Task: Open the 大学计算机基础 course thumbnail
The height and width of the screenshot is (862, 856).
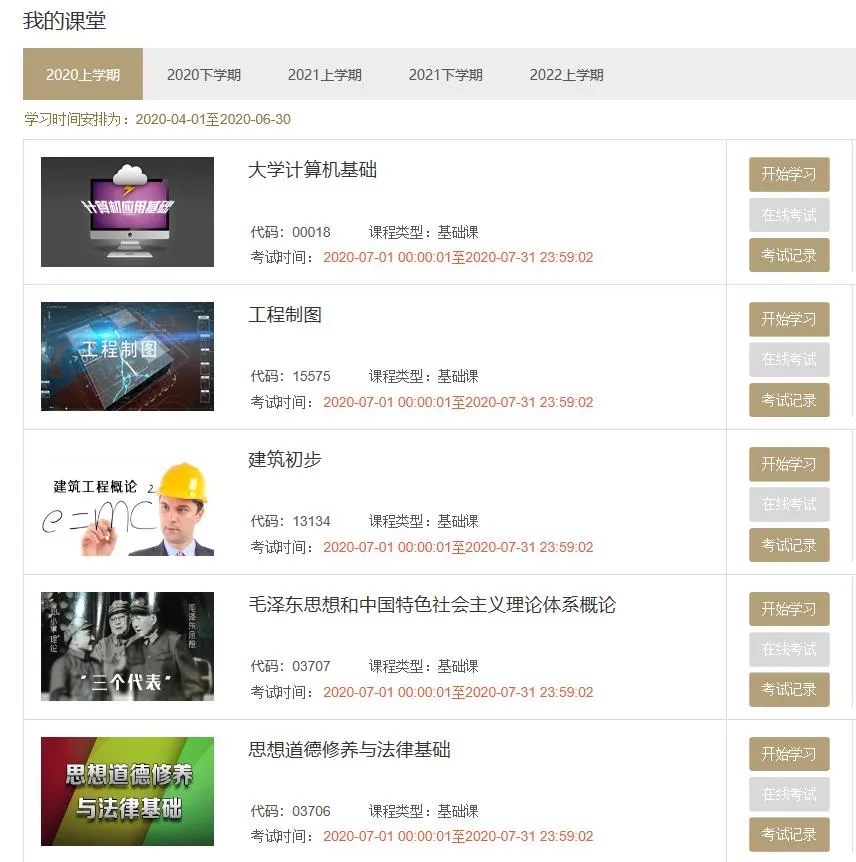Action: click(127, 212)
